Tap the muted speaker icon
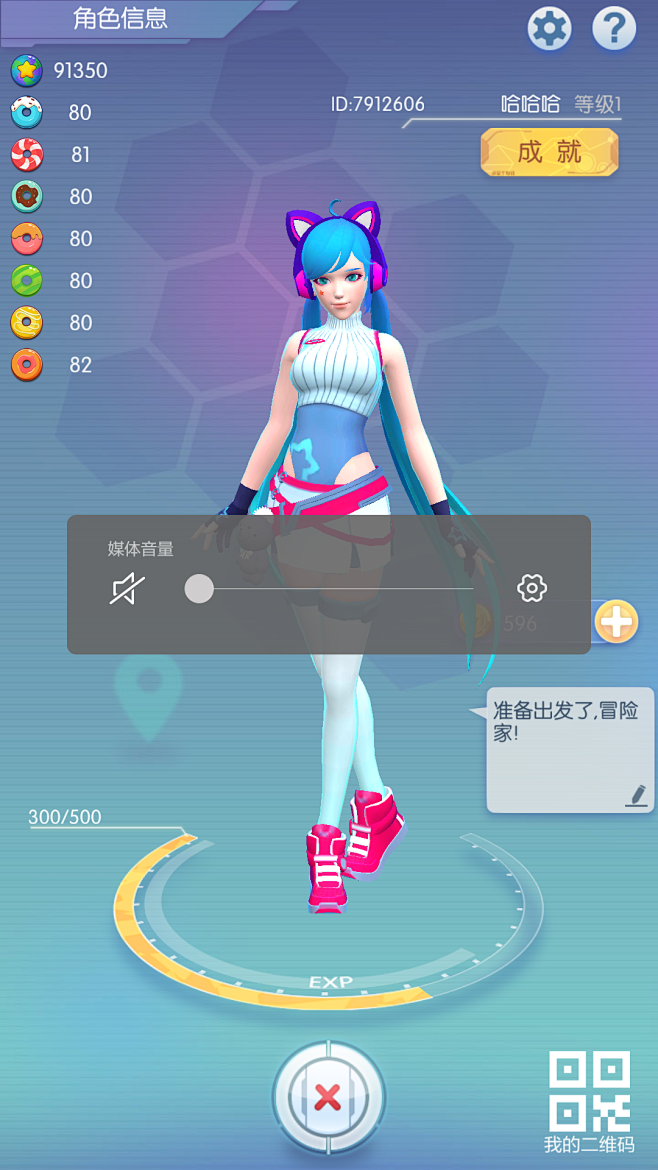Viewport: 658px width, 1170px height. pos(127,589)
